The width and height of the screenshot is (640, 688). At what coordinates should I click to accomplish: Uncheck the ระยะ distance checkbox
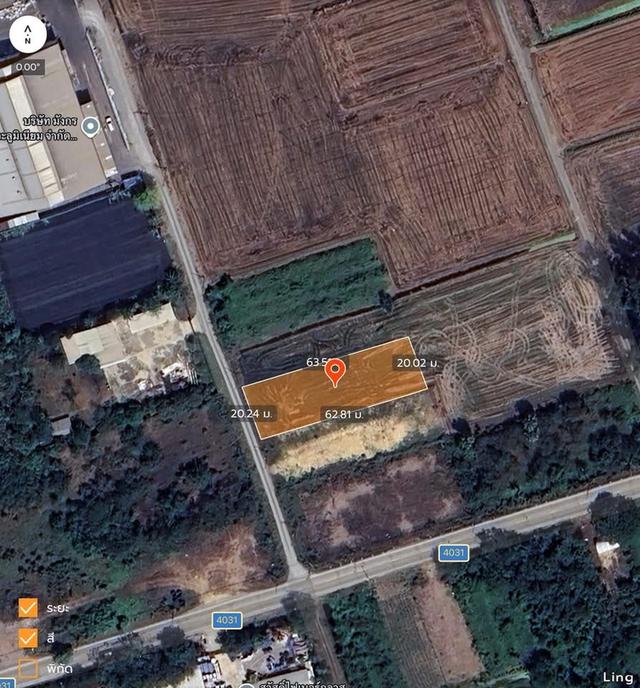28,608
